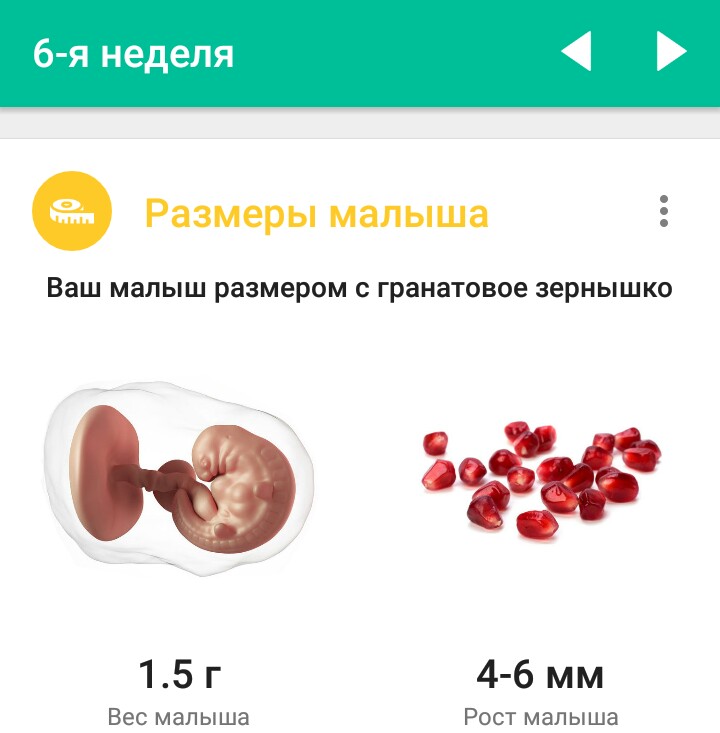Go to the previous week
The height and width of the screenshot is (733, 720).
click(577, 52)
